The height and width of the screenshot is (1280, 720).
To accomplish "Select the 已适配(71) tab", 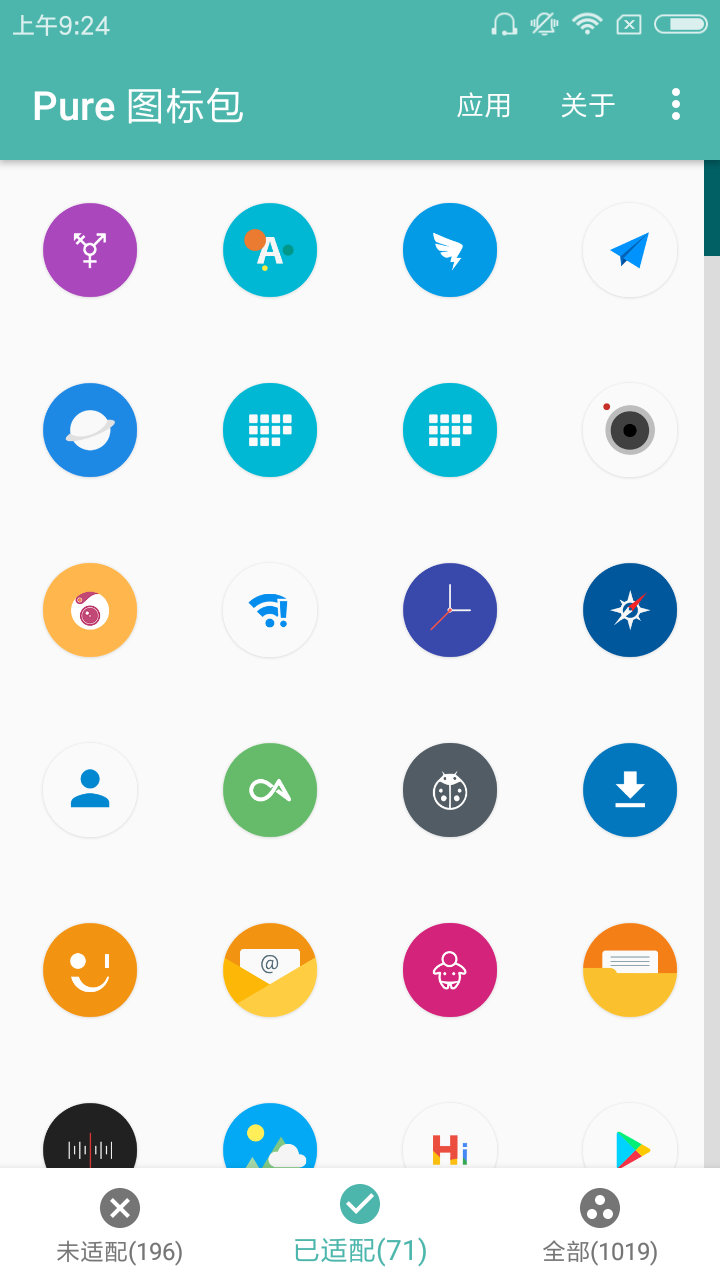I will (x=360, y=1224).
